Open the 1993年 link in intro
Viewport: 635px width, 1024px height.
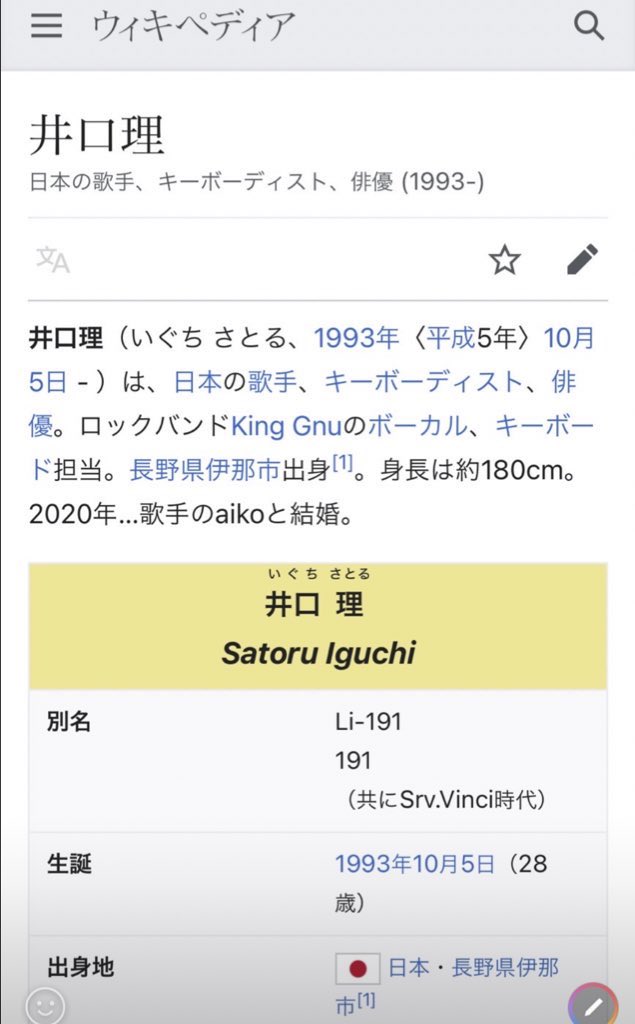(x=357, y=338)
